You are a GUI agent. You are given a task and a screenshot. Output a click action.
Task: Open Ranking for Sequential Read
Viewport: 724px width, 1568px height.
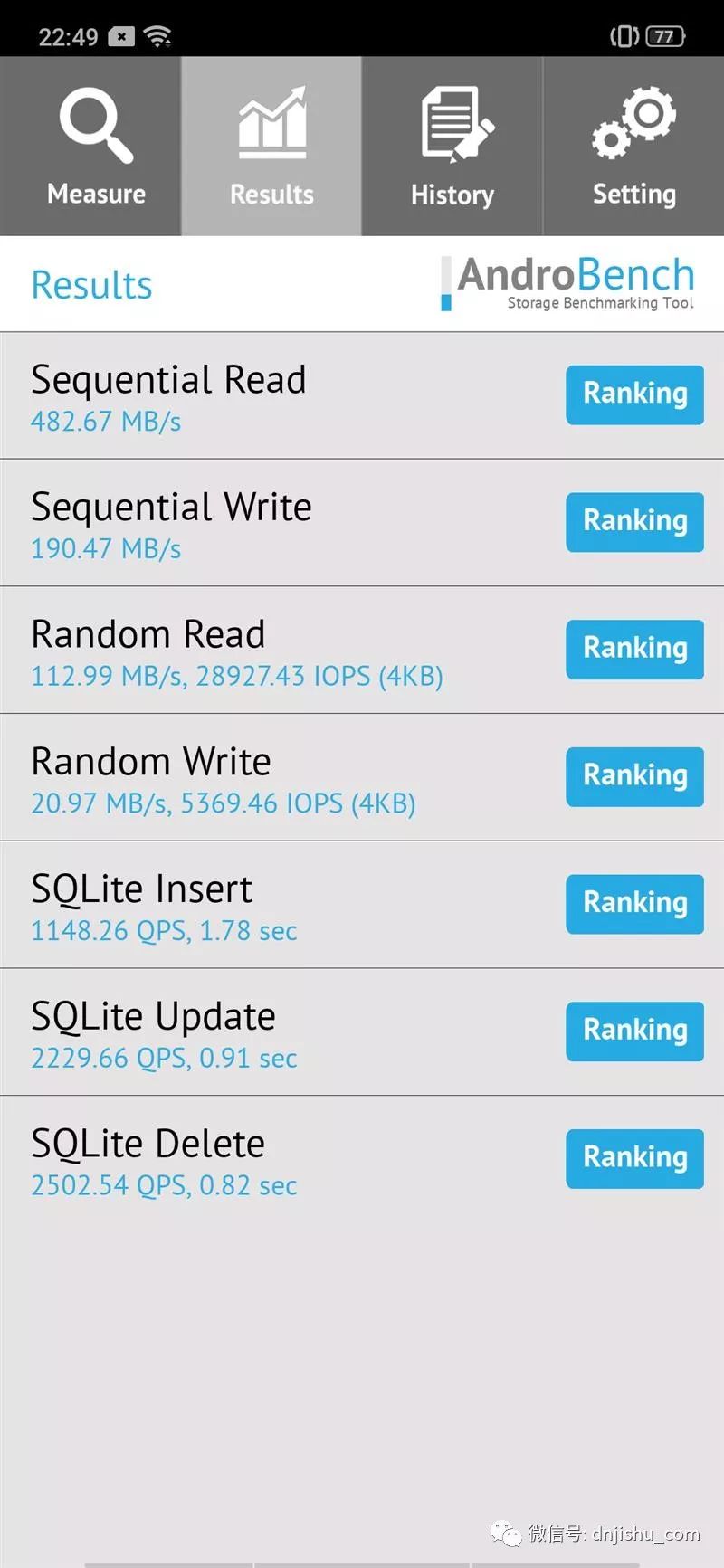pyautogui.click(x=634, y=394)
